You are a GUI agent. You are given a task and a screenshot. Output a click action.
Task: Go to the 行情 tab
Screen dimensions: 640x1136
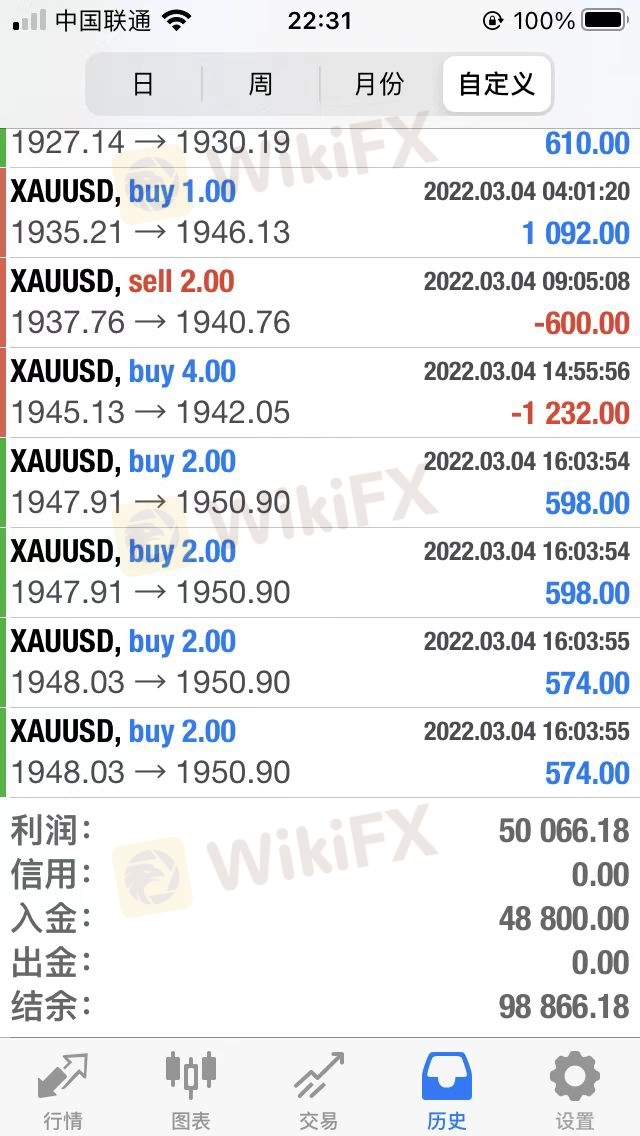click(63, 1089)
